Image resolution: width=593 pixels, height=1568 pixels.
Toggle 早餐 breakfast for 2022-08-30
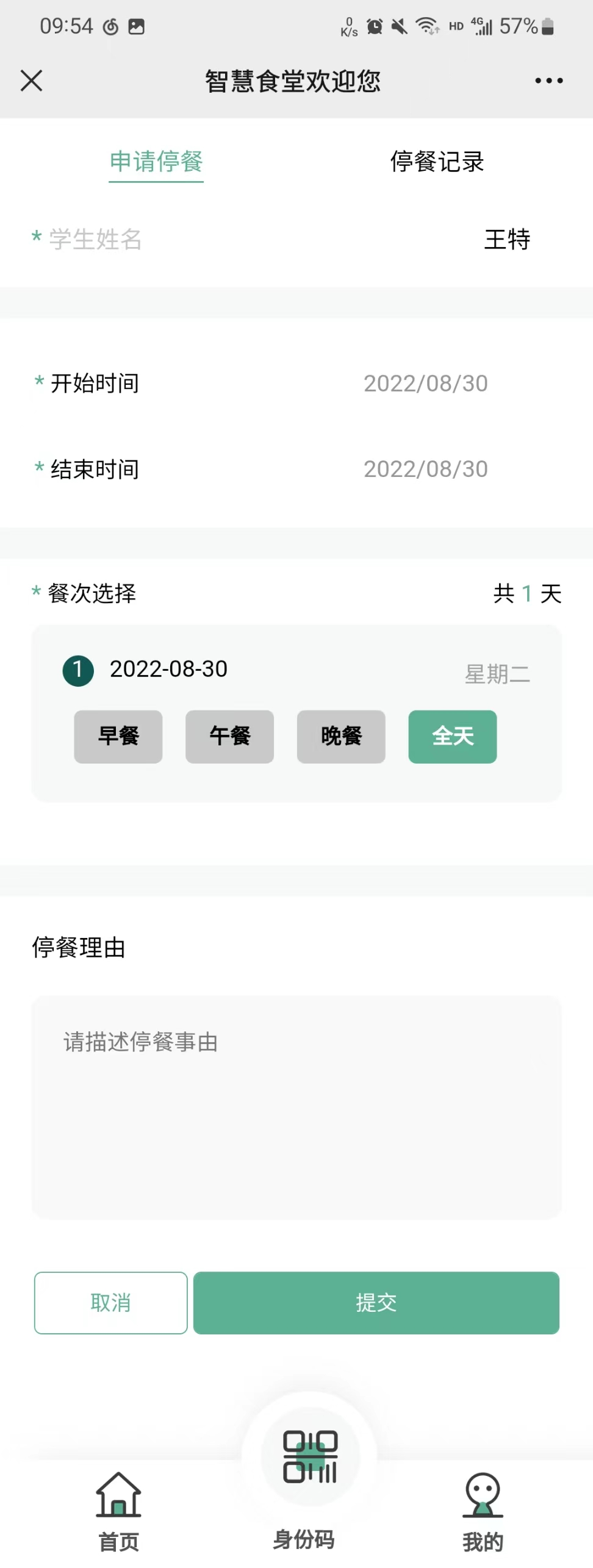click(118, 737)
